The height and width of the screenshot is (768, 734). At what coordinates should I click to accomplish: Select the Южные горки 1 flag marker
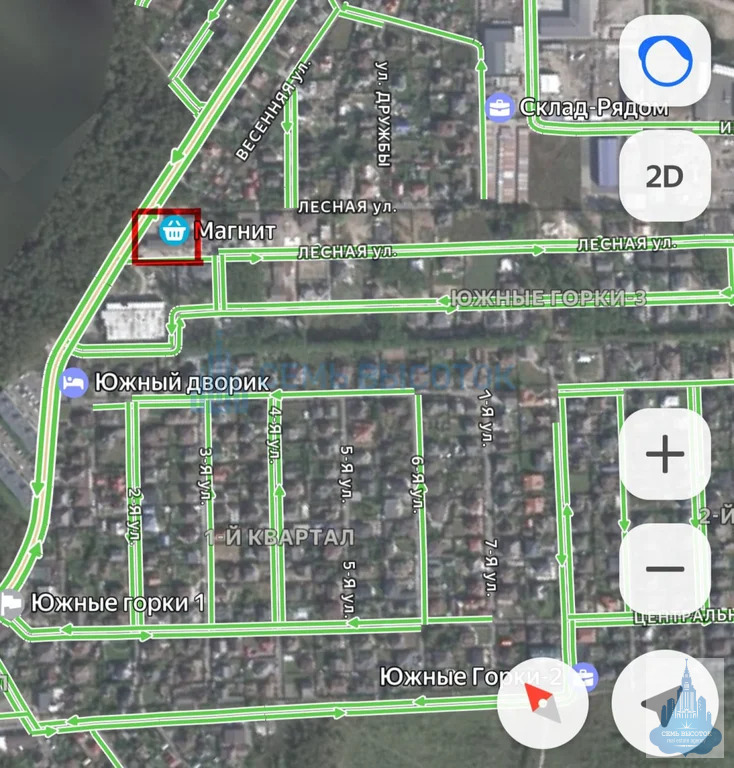pos(13,603)
